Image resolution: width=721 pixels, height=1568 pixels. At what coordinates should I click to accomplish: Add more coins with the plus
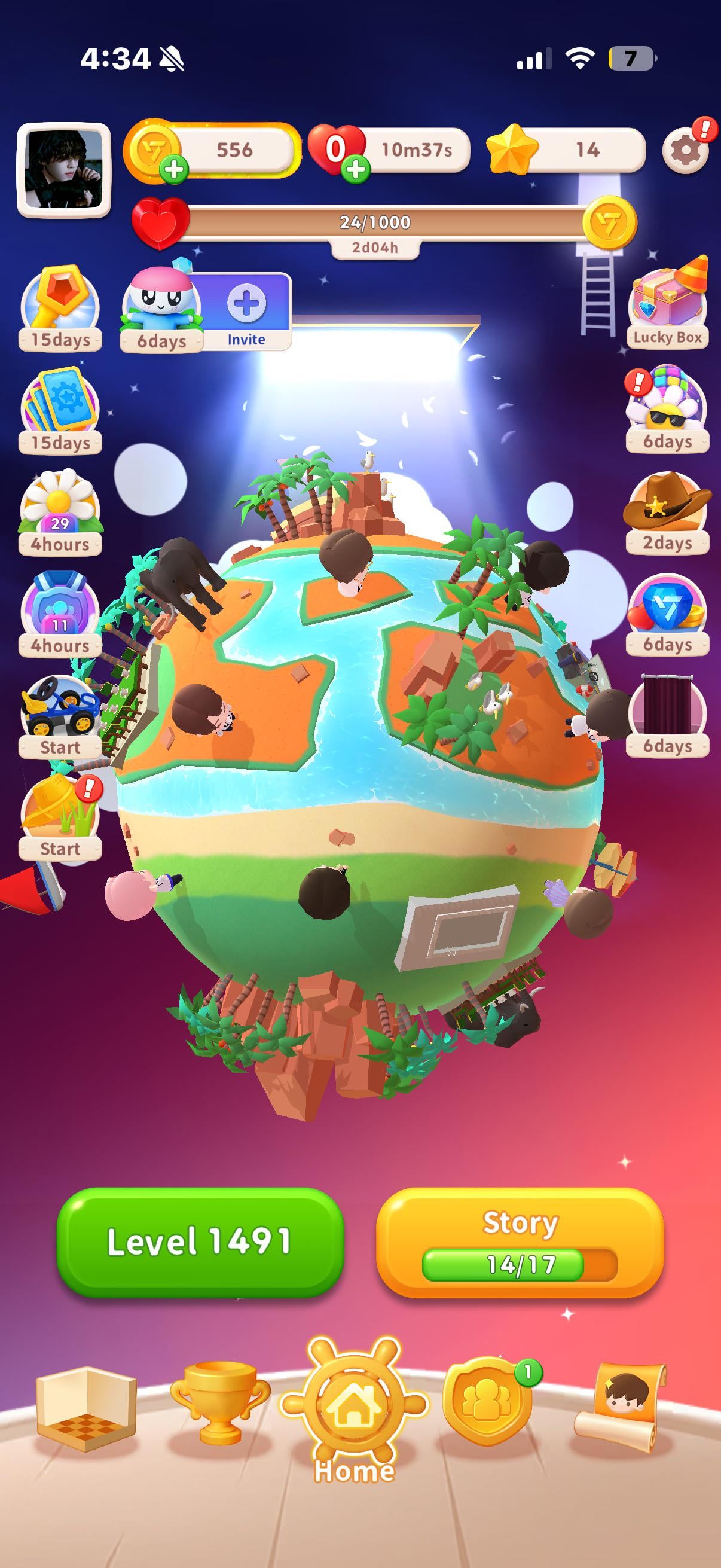coord(174,169)
